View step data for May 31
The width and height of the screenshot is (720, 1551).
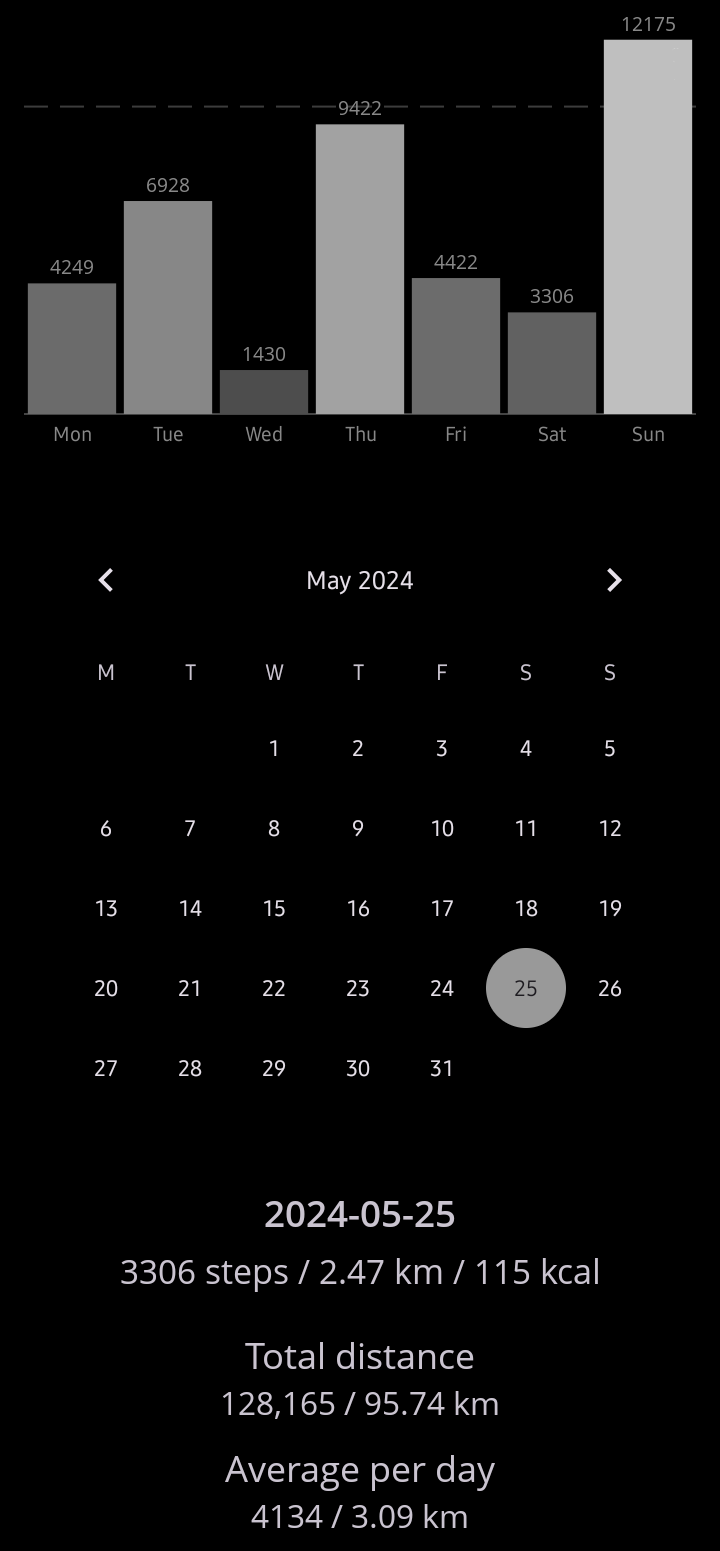pos(442,1068)
